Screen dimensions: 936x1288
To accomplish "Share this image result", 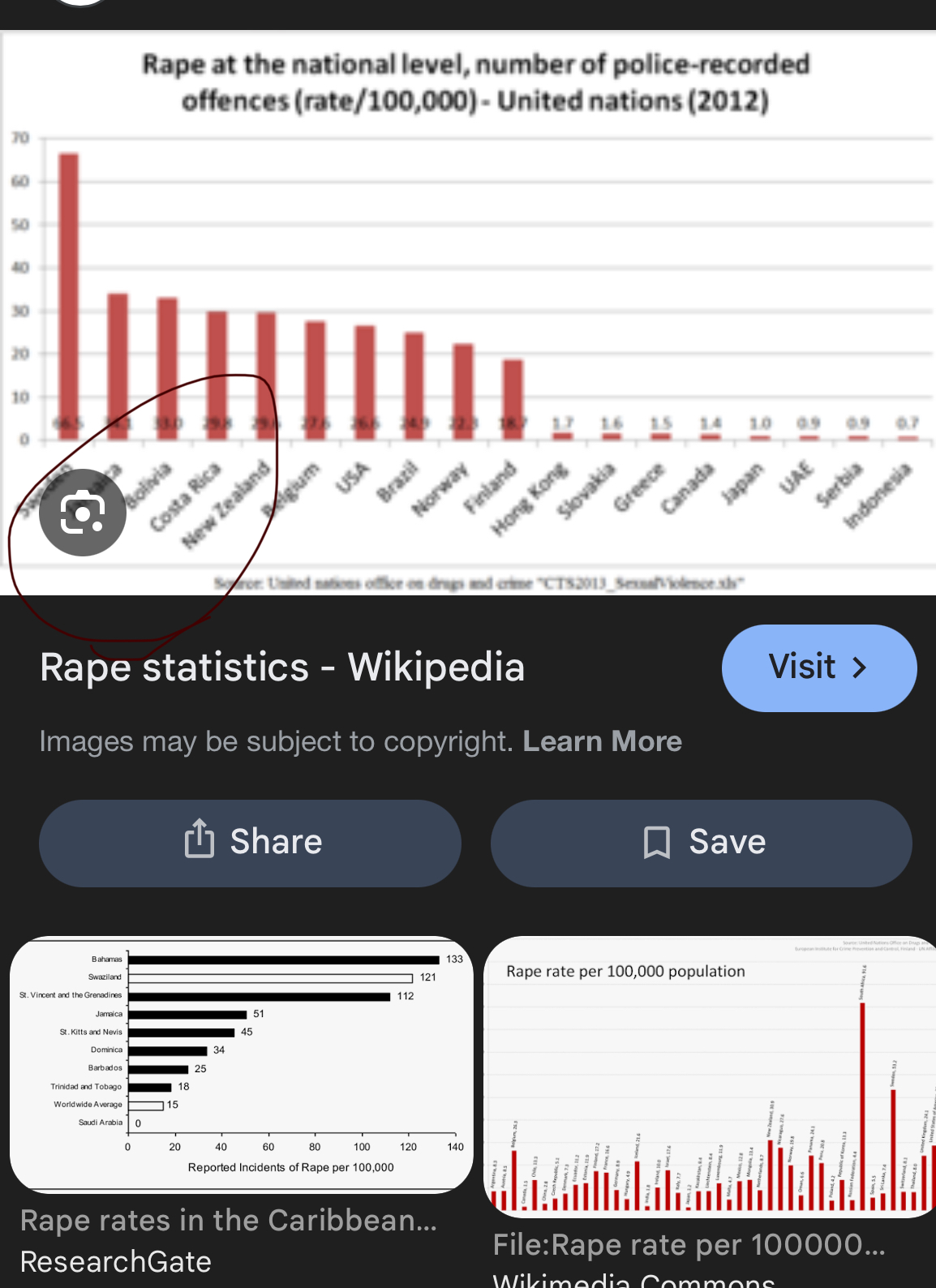I will (250, 843).
